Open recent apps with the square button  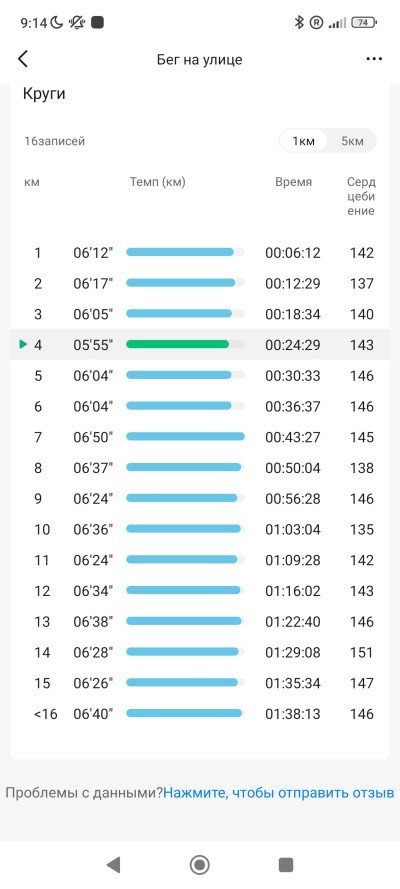point(286,865)
